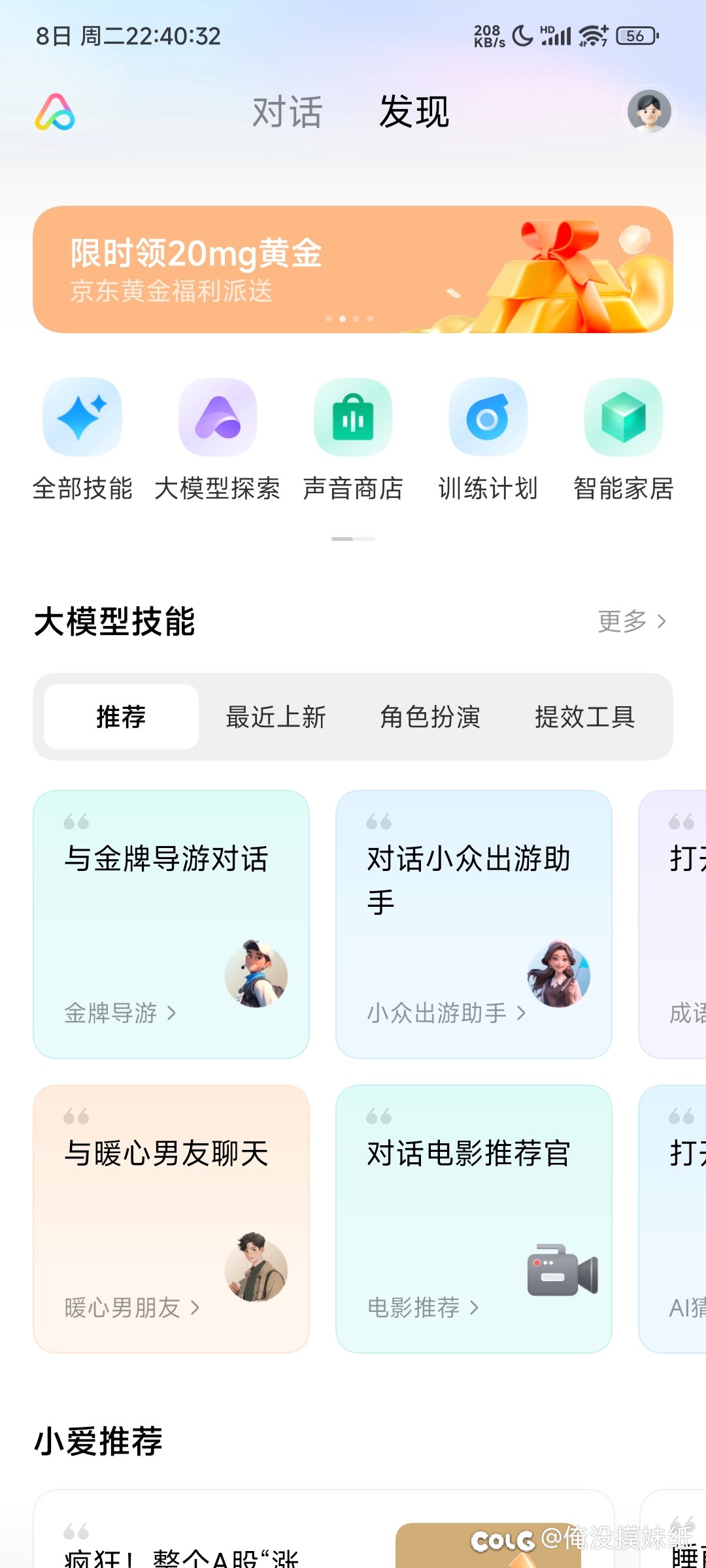Tap 更多 next to 大模型技能

coord(632,621)
